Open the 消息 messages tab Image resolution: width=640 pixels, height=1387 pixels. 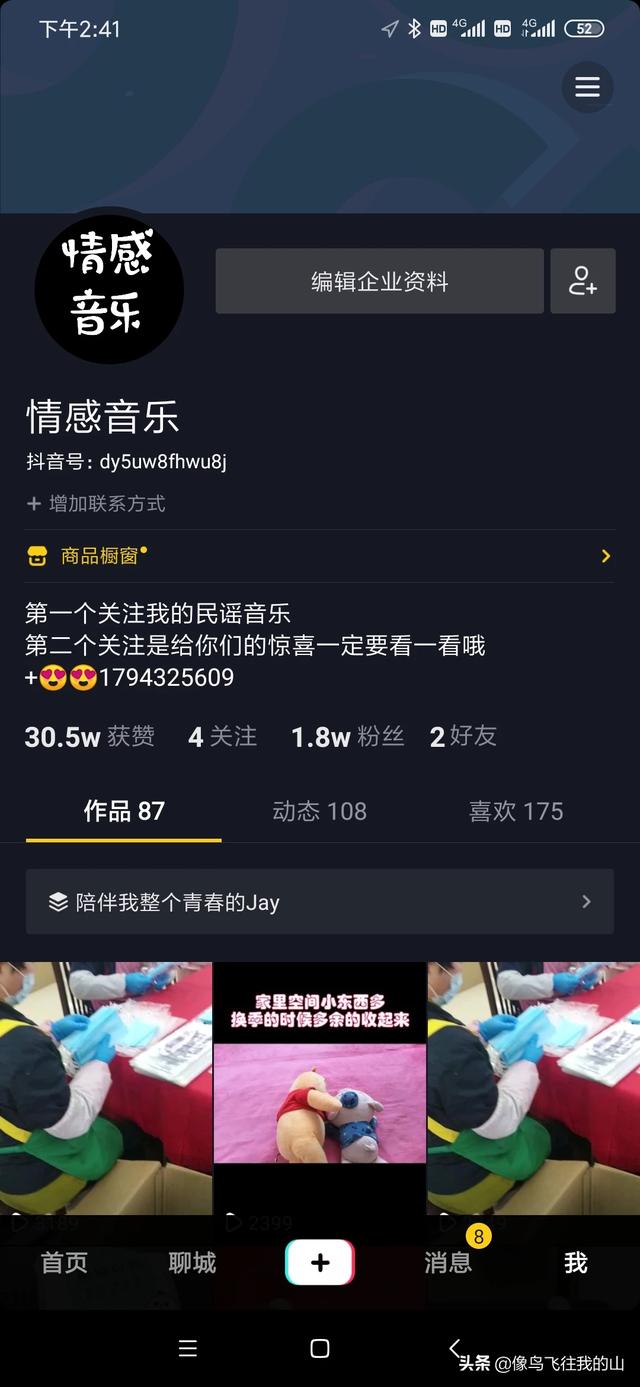click(x=448, y=1263)
